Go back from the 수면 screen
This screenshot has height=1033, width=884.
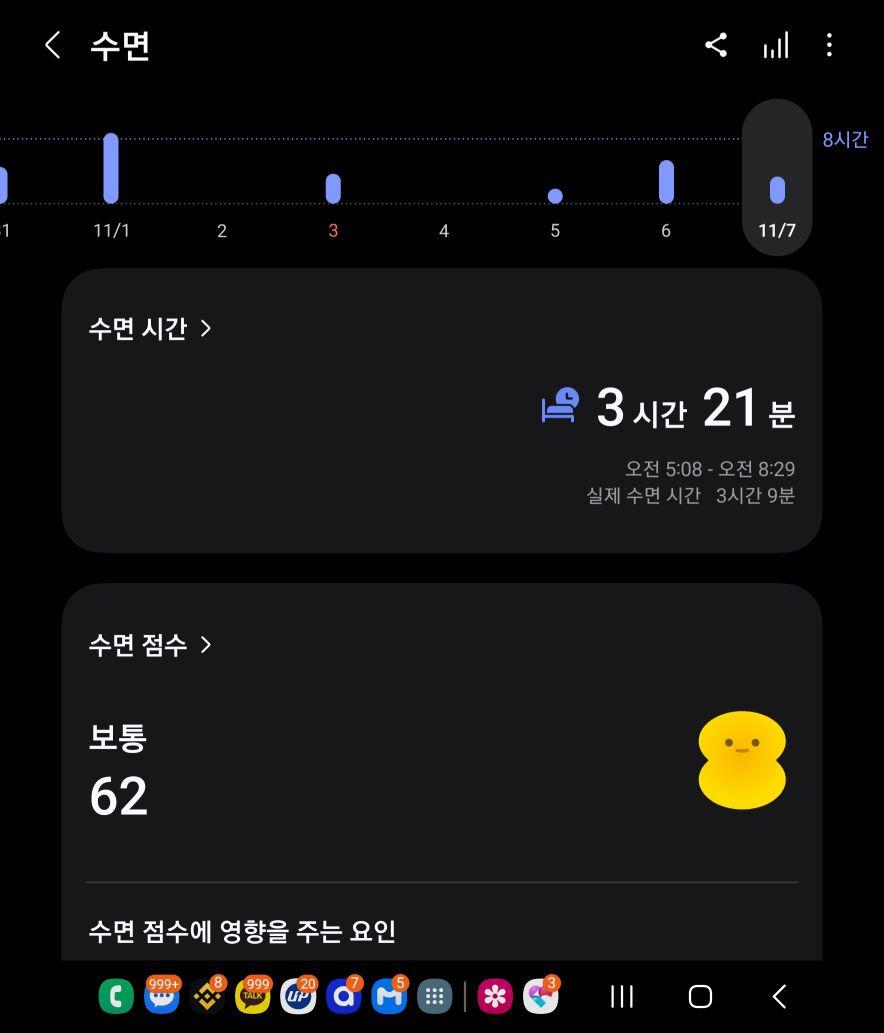click(53, 45)
